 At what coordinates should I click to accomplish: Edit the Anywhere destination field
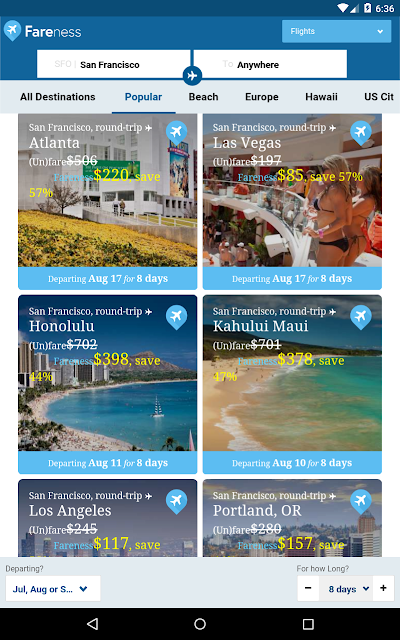[270, 64]
